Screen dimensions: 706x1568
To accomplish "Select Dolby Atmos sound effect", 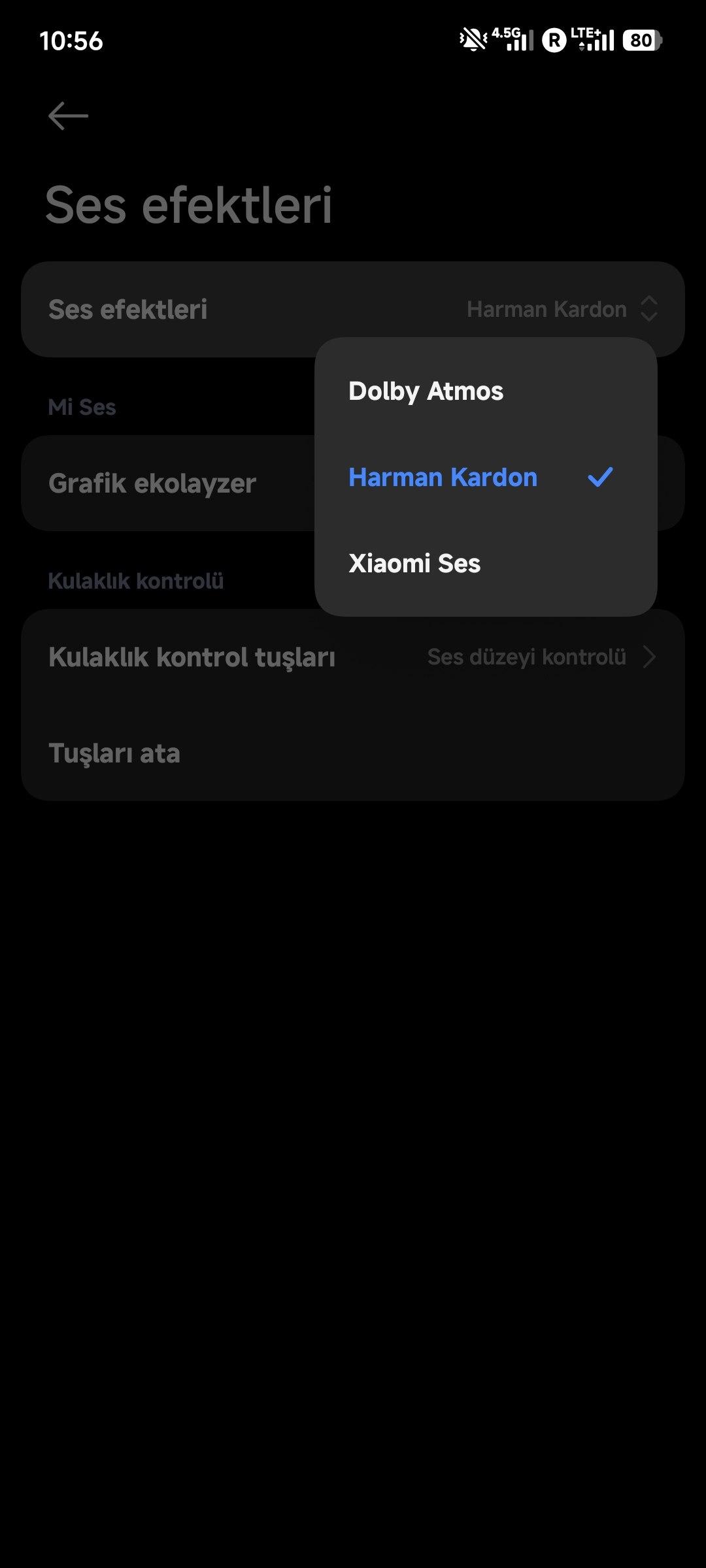I will coord(426,391).
